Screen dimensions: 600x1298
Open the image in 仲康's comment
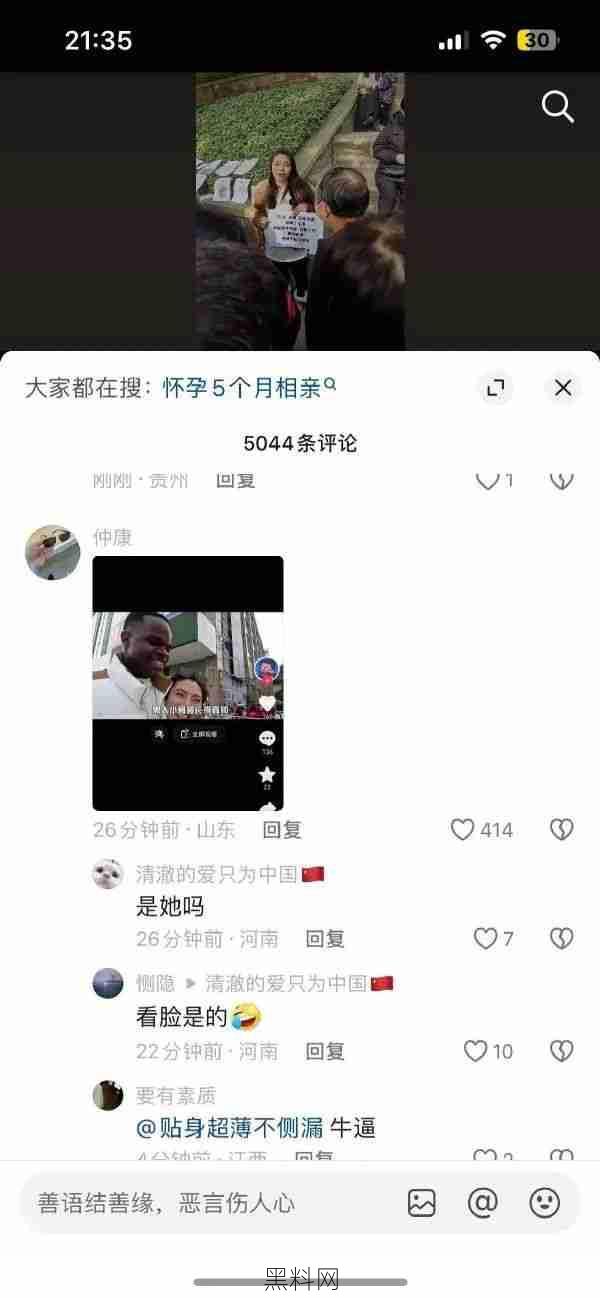pyautogui.click(x=188, y=683)
